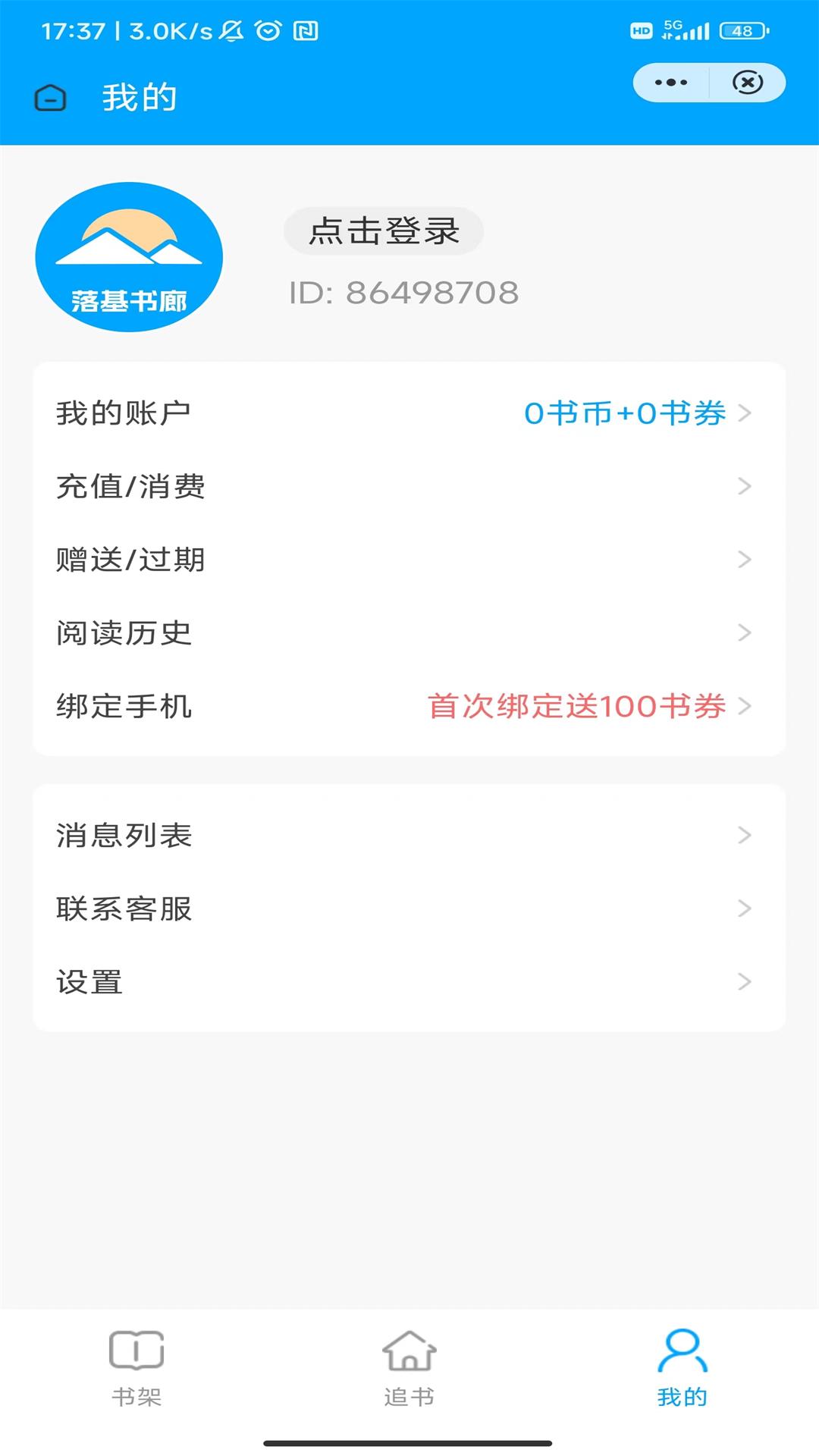
Task: Expand 我的账户 via its chevron
Action: tap(747, 413)
